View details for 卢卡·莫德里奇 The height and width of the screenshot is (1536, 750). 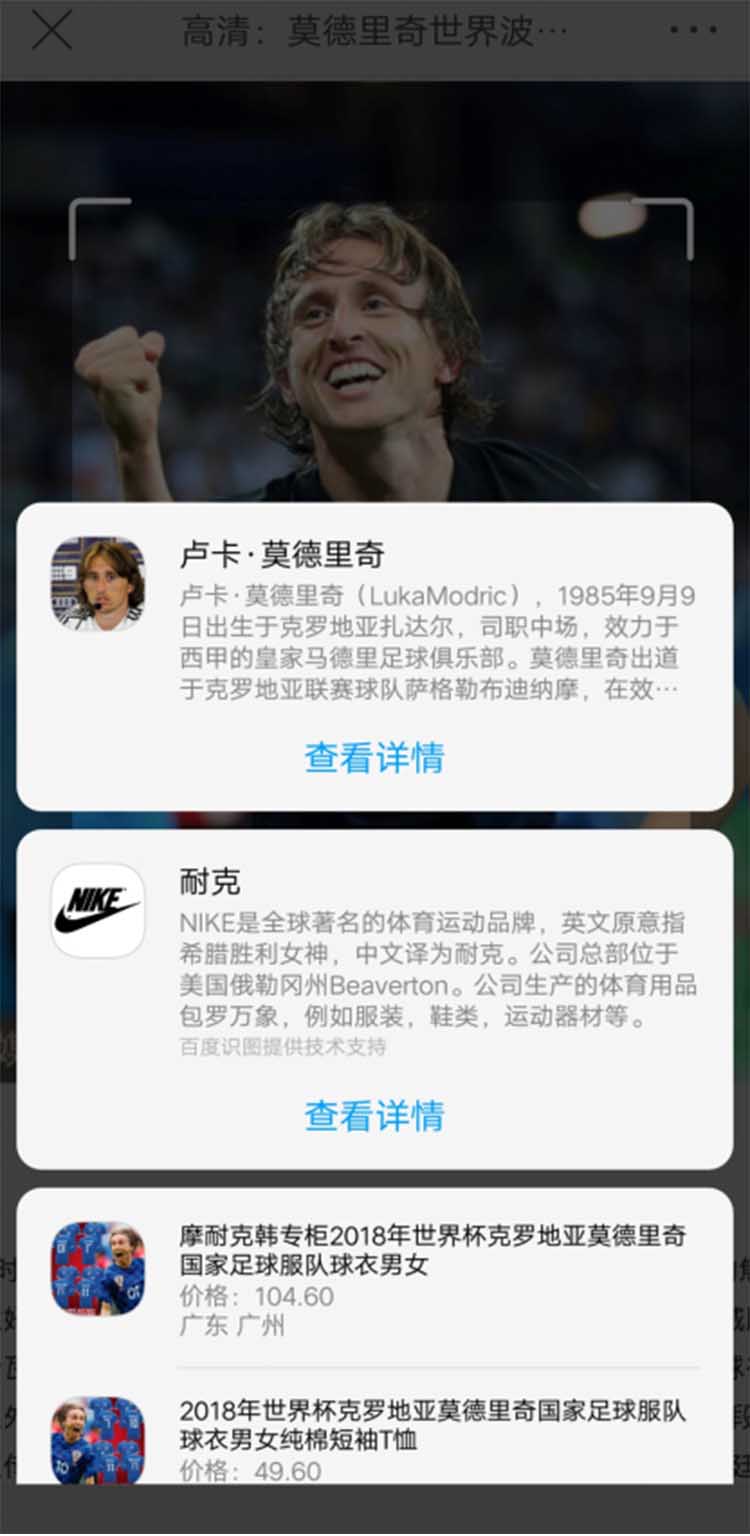point(374,757)
